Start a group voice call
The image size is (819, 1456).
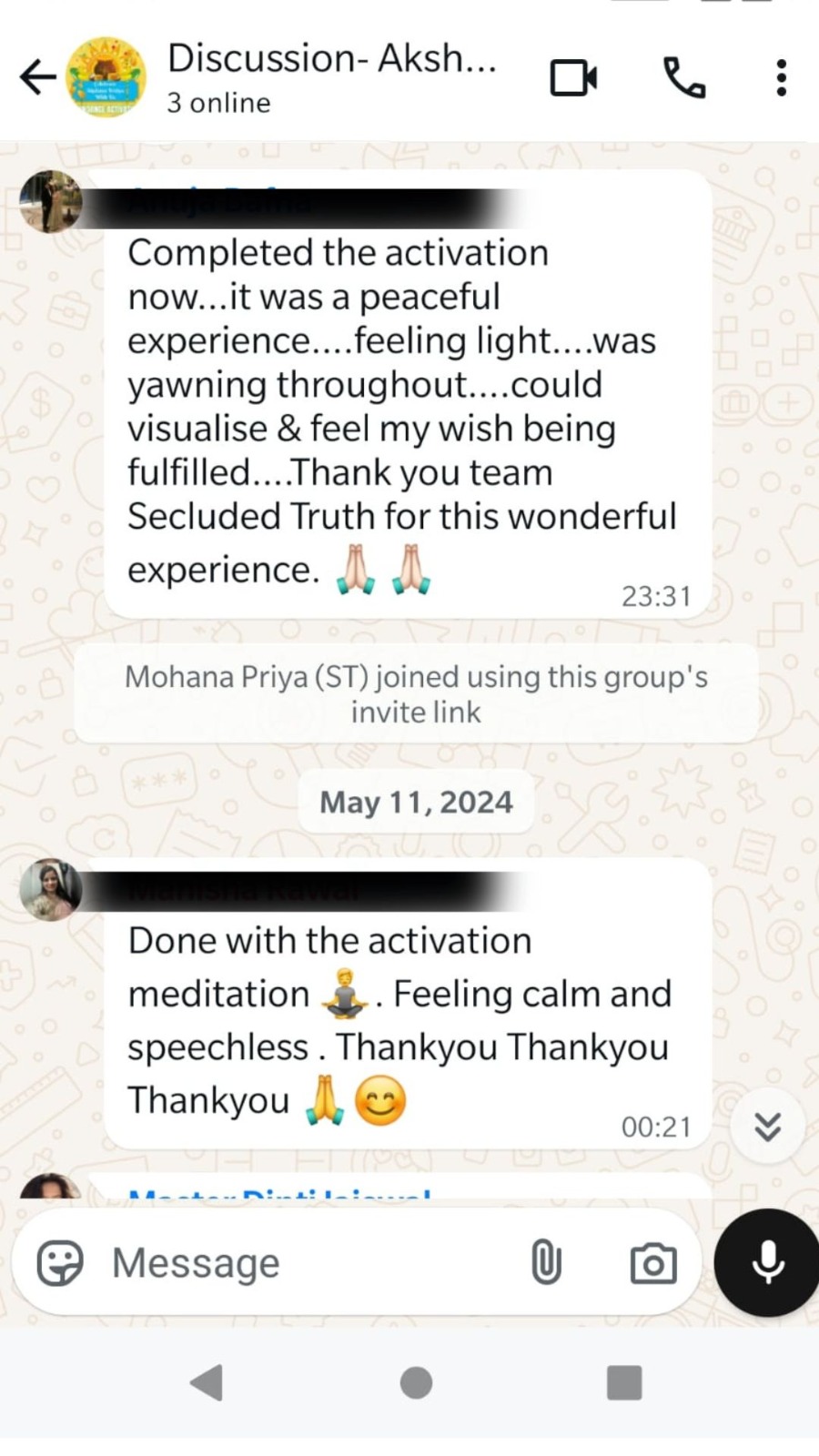[684, 77]
